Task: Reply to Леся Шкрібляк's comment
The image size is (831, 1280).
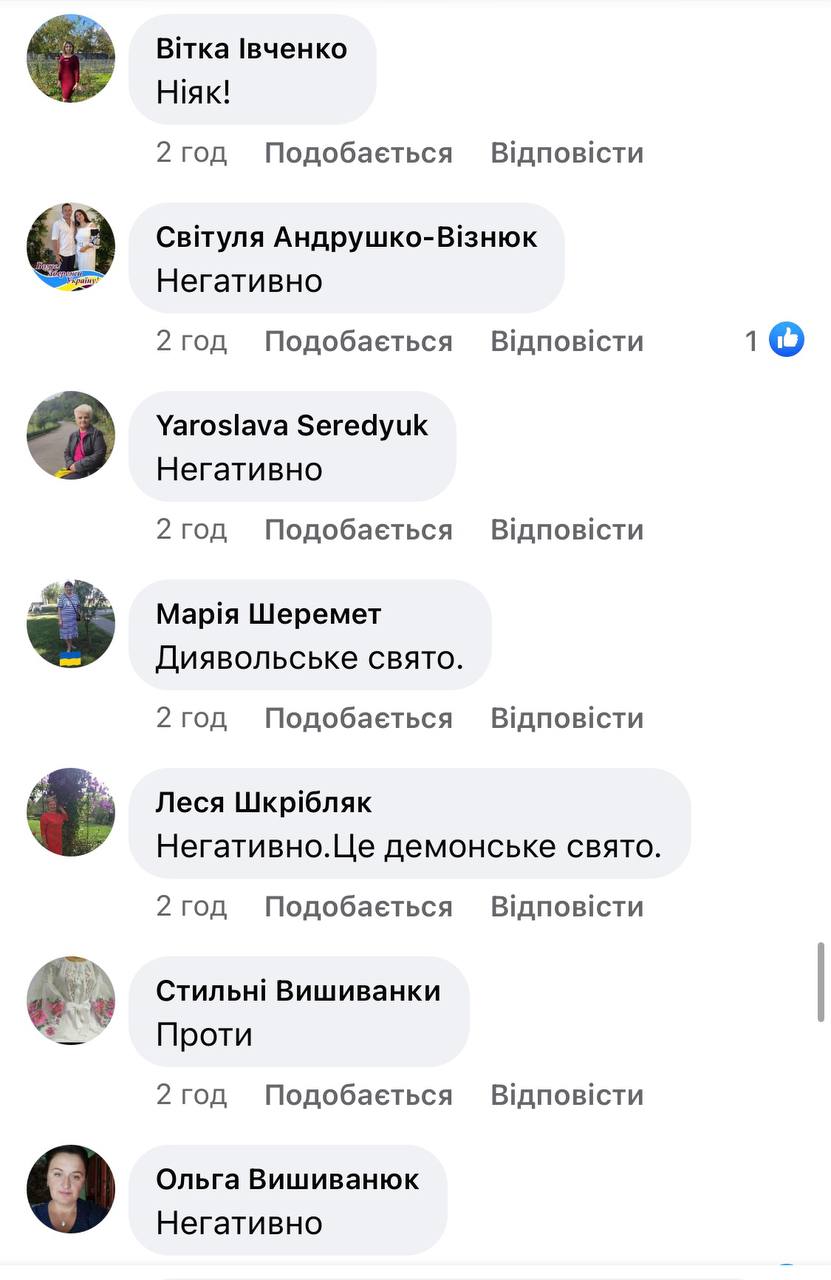Action: click(566, 906)
